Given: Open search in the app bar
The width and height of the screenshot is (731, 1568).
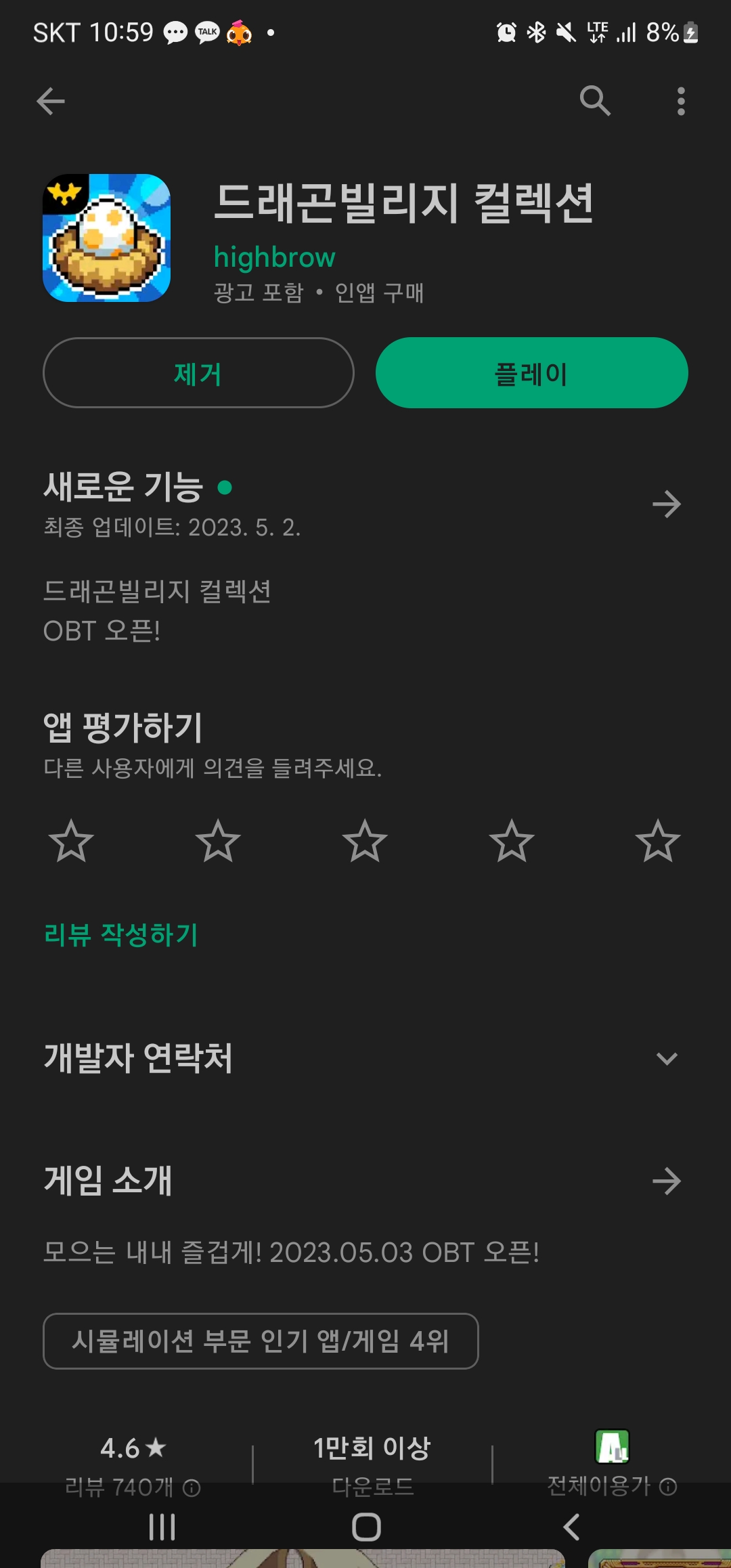Looking at the screenshot, I should point(596,102).
